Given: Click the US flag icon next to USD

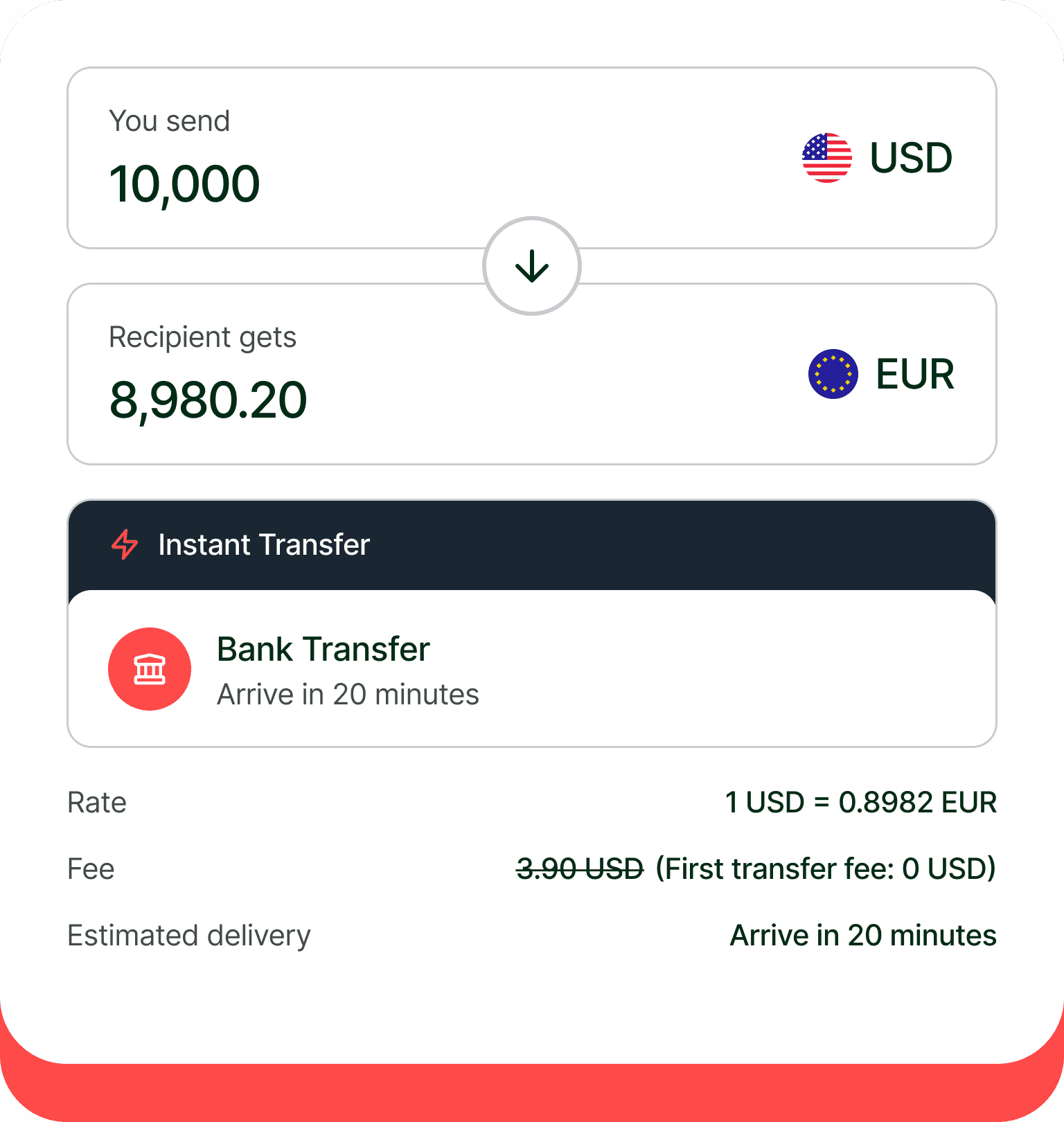Looking at the screenshot, I should (827, 157).
